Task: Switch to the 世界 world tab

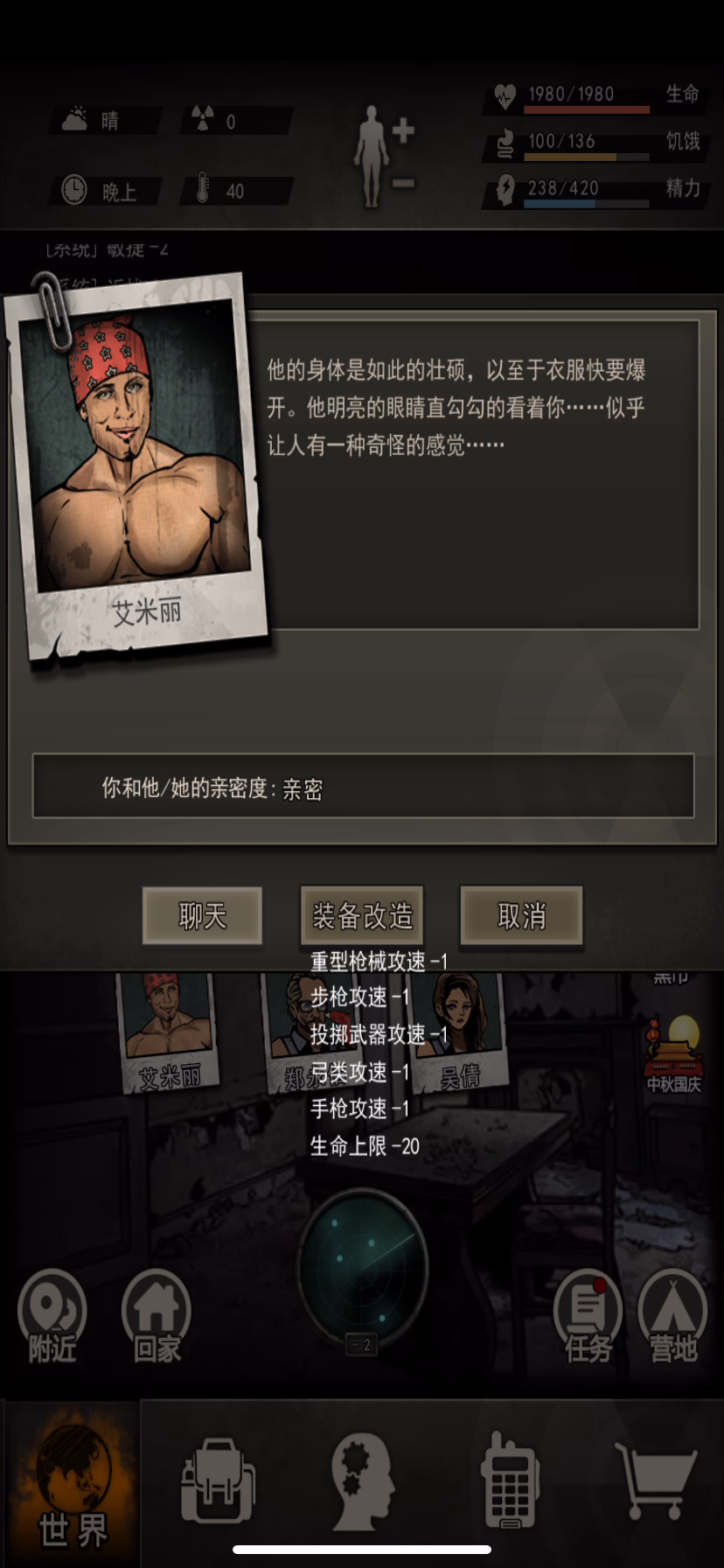Action: pyautogui.click(x=72, y=1484)
